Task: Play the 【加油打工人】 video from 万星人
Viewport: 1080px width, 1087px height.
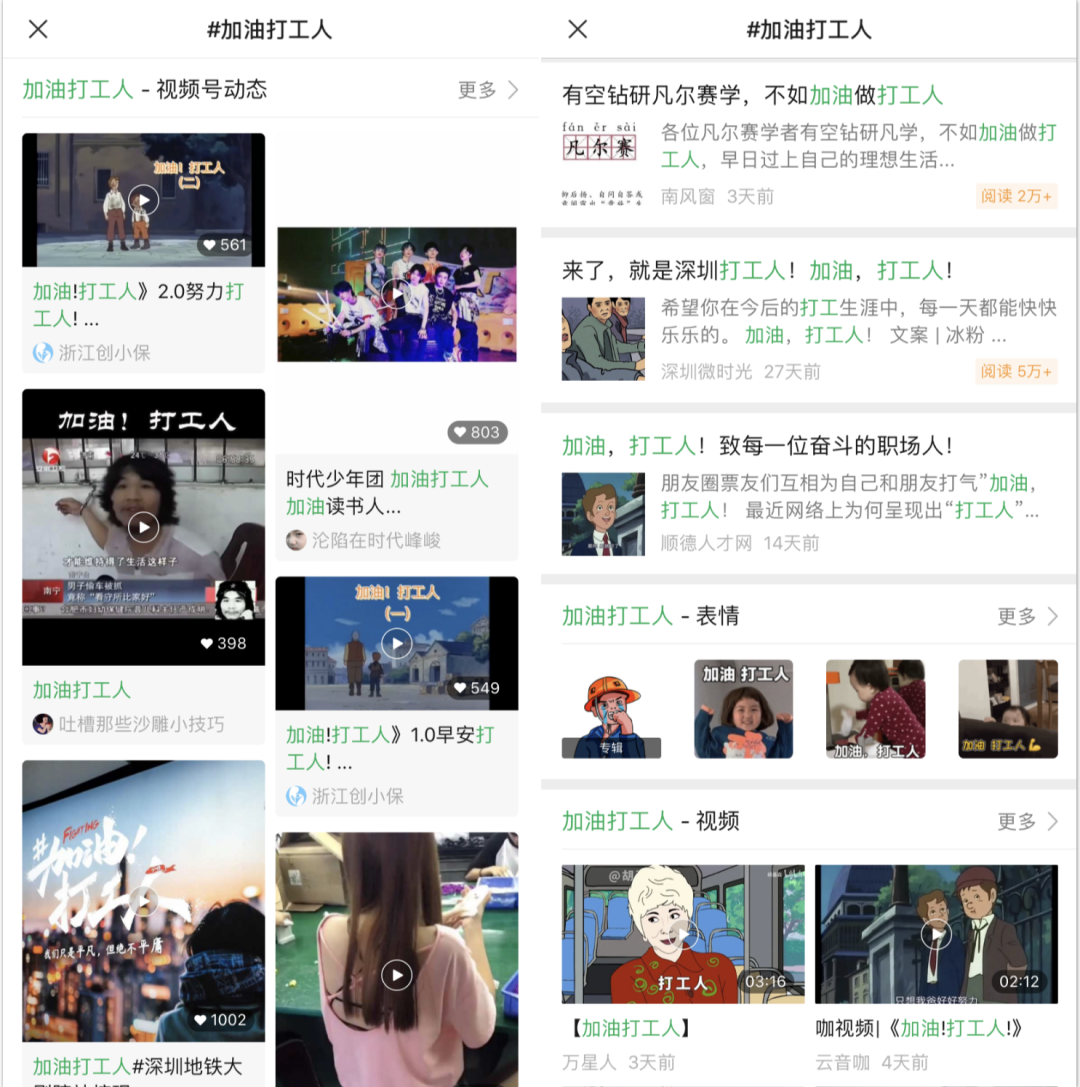Action: click(x=683, y=934)
